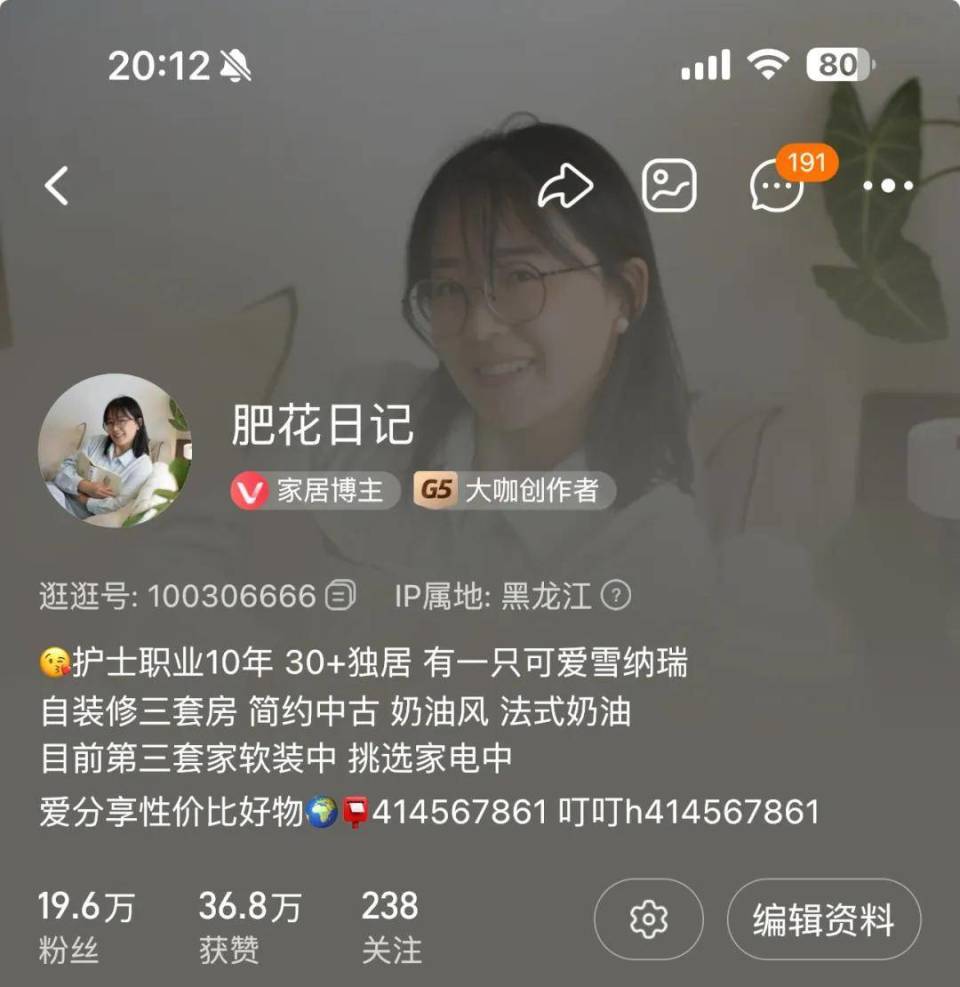Open details via the 191 message badge
The height and width of the screenshot is (987, 960).
[x=805, y=163]
